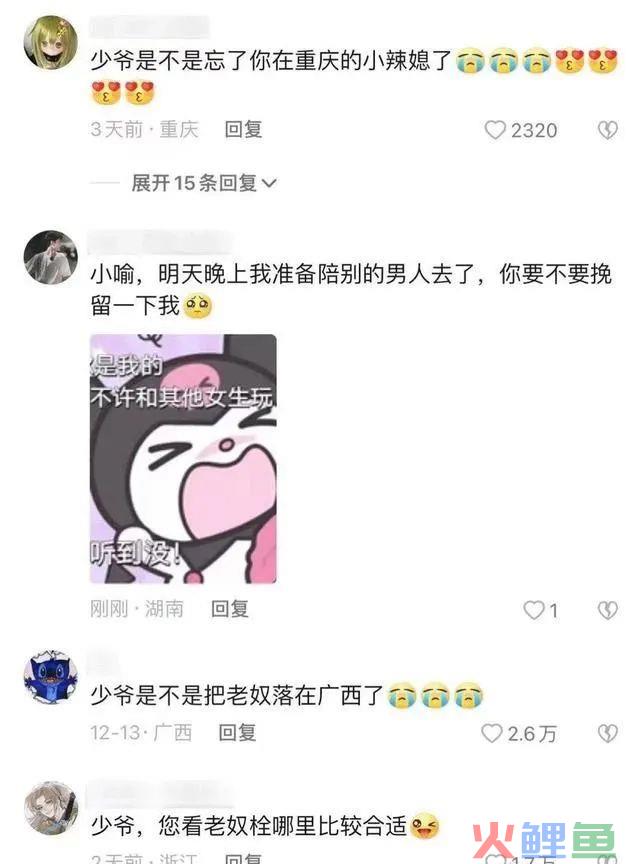This screenshot has width=640, height=864.
Task: Like the 广西 comment with 2.6万 likes
Action: [x=492, y=733]
